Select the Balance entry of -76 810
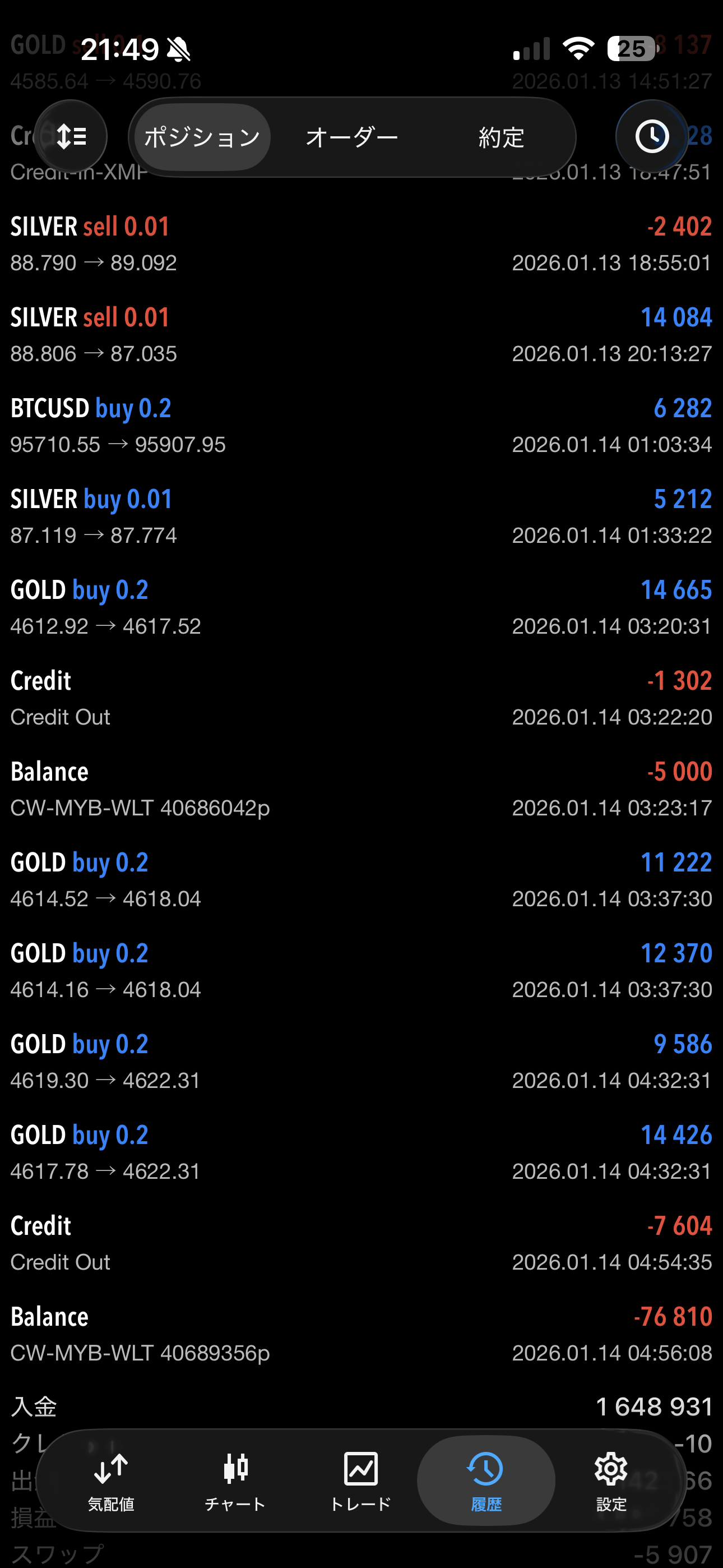This screenshot has width=723, height=1568. click(x=361, y=1334)
